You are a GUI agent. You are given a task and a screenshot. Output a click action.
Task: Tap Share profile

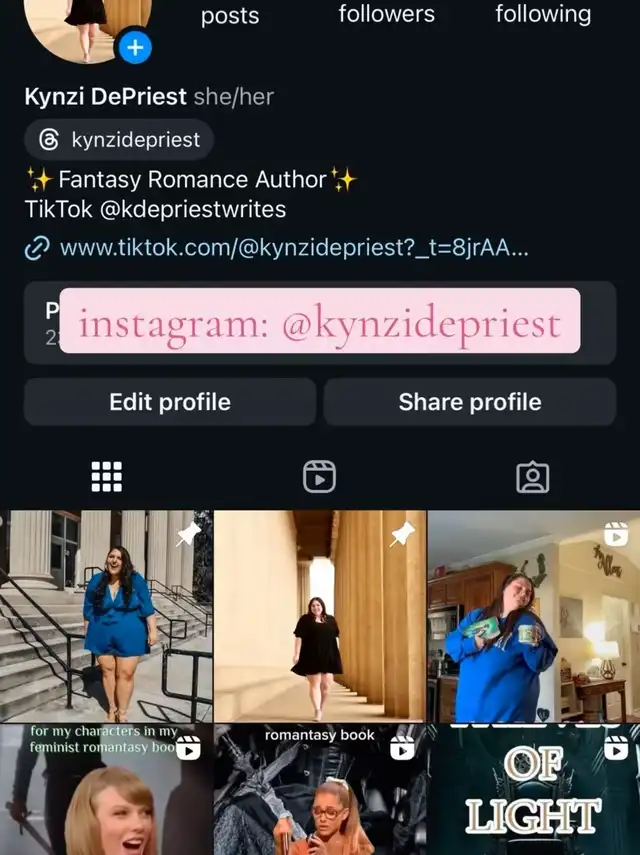469,402
